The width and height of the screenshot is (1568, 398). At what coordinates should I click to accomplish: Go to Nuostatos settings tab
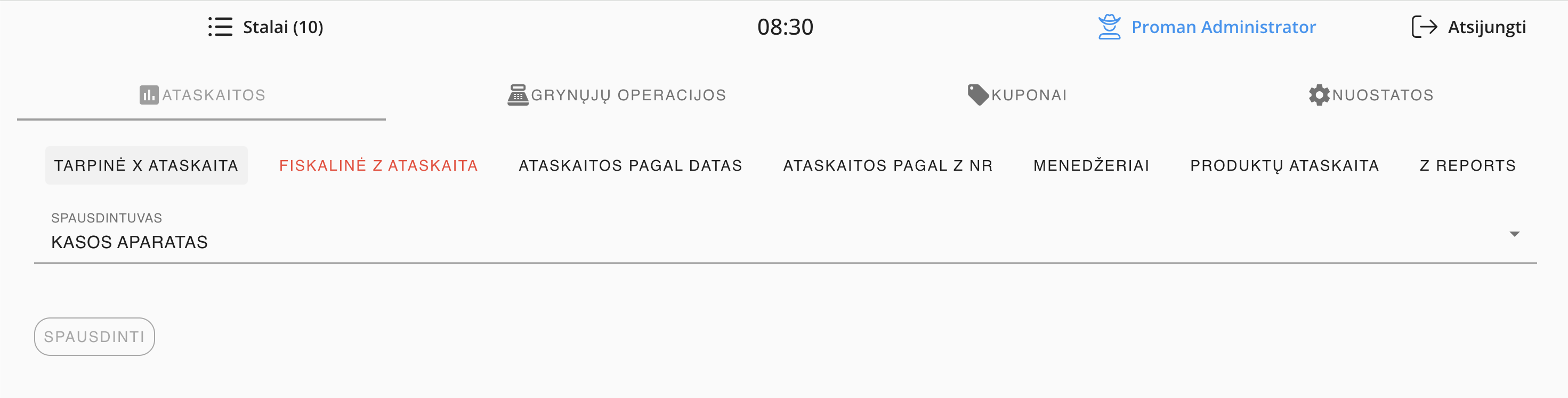[1371, 95]
